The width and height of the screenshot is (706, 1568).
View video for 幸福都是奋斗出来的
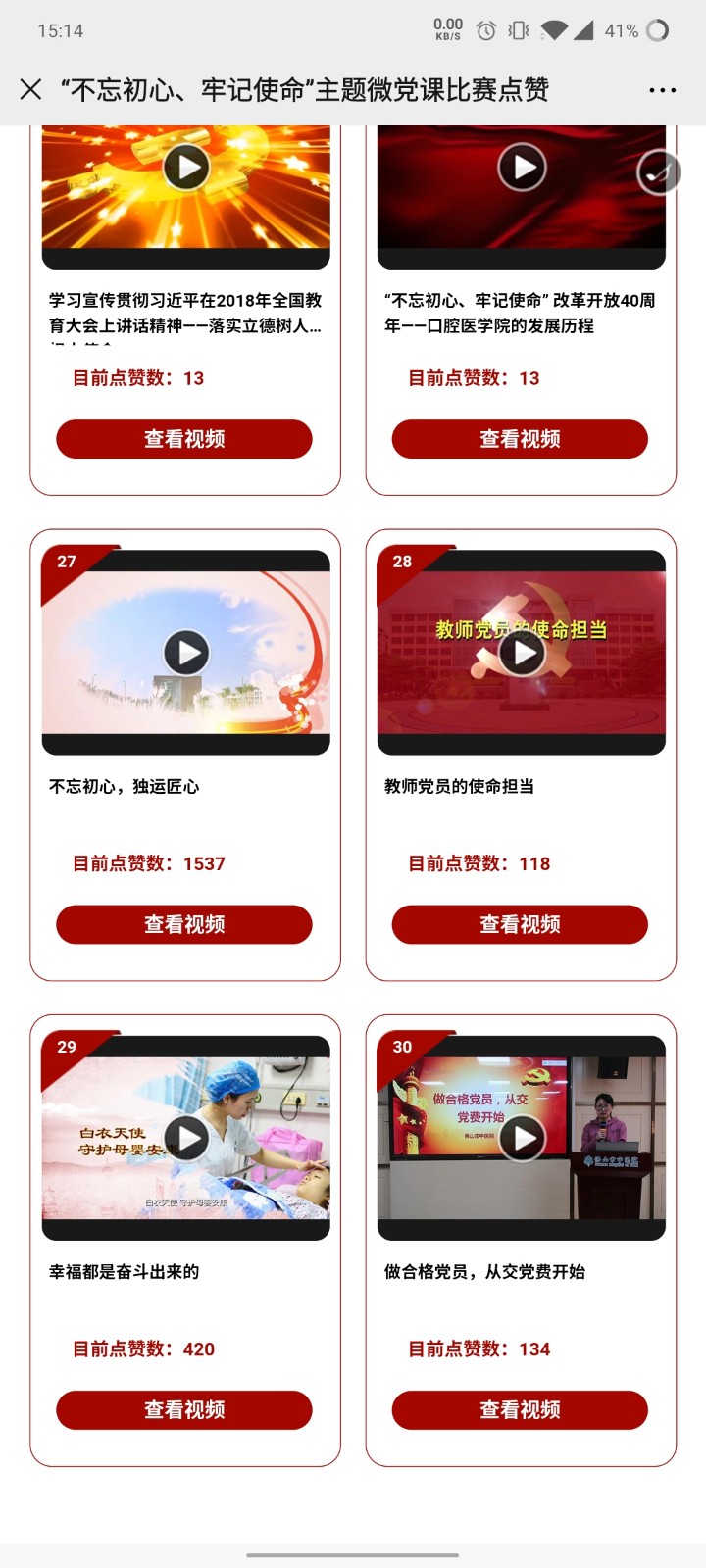pyautogui.click(x=184, y=1409)
